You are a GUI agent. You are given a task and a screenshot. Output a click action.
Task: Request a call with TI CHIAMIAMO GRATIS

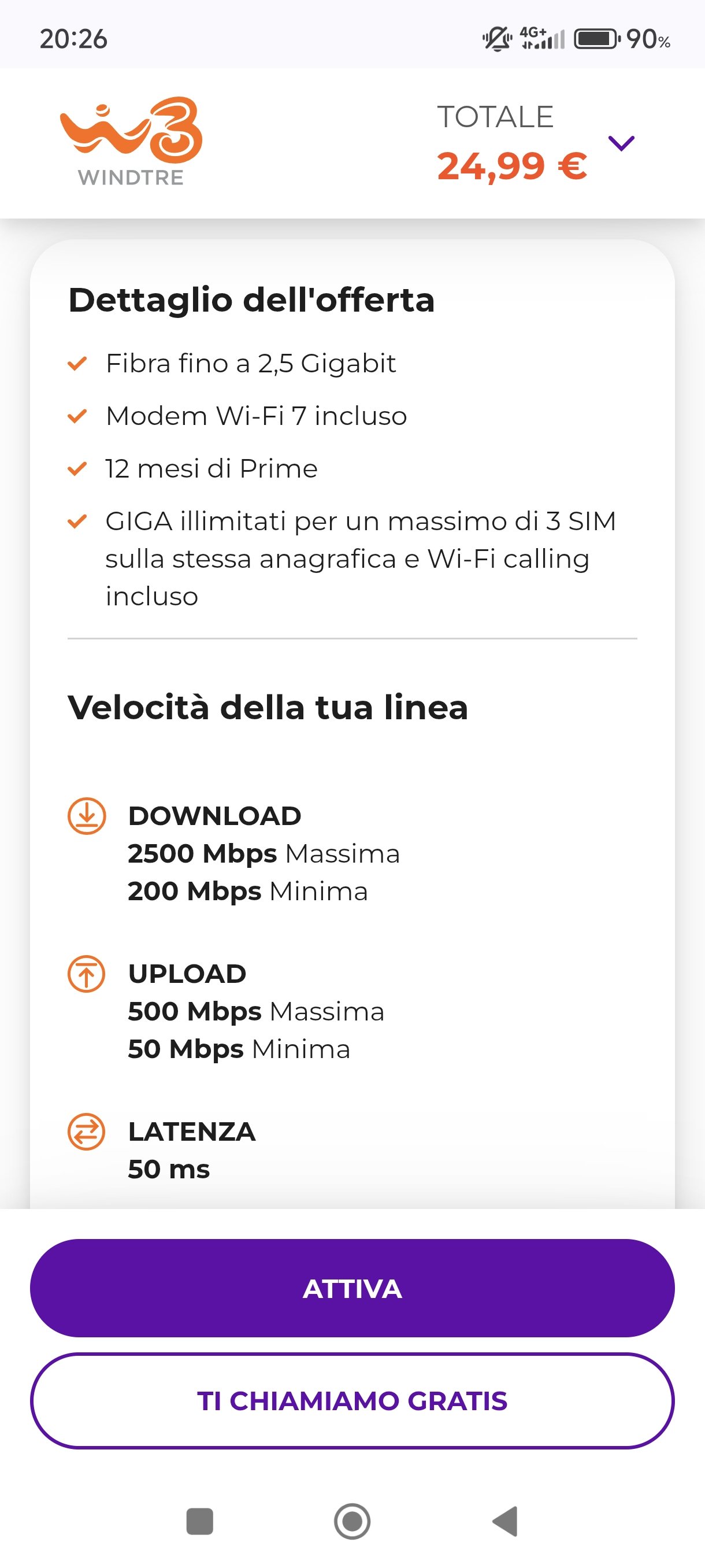[x=352, y=1400]
